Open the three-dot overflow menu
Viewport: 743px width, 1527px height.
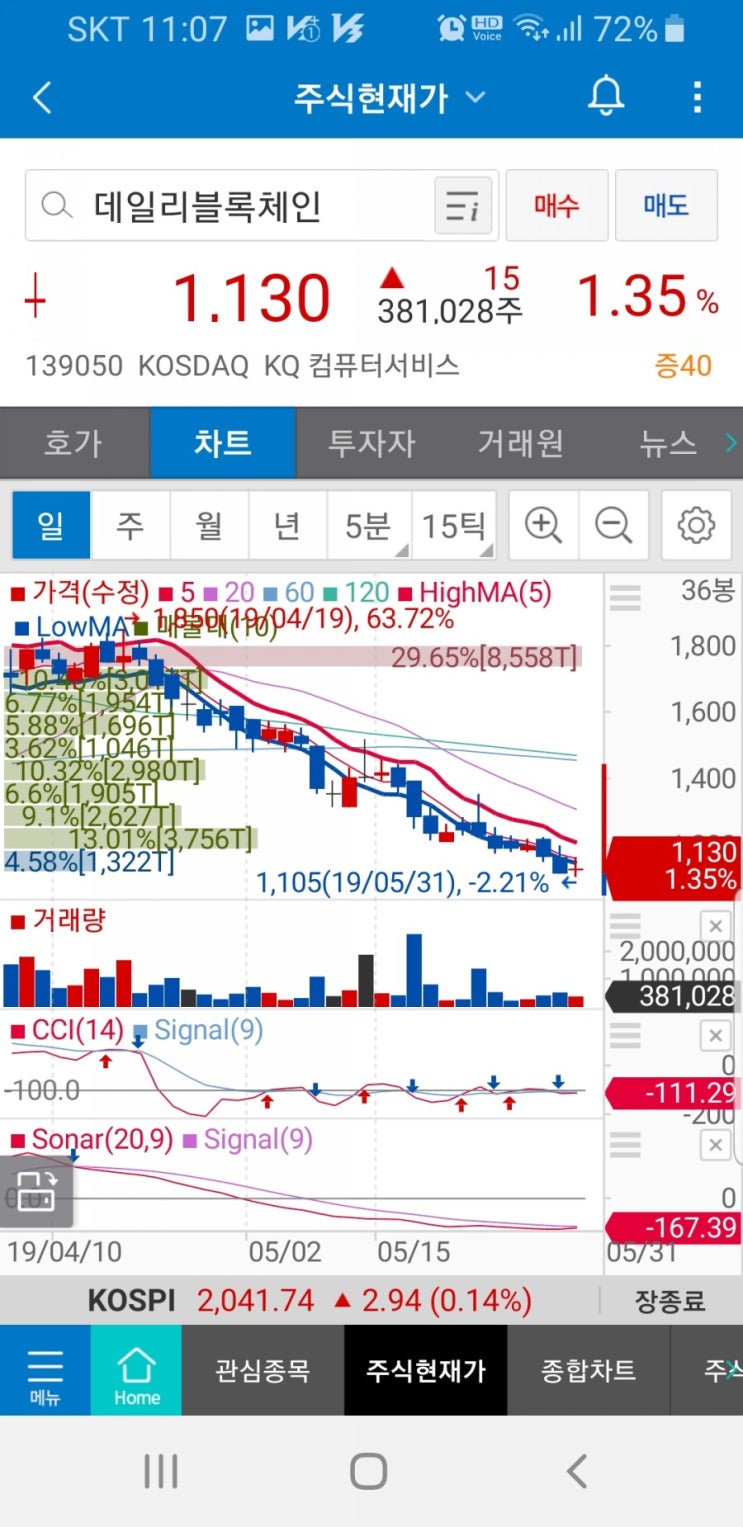(x=697, y=97)
